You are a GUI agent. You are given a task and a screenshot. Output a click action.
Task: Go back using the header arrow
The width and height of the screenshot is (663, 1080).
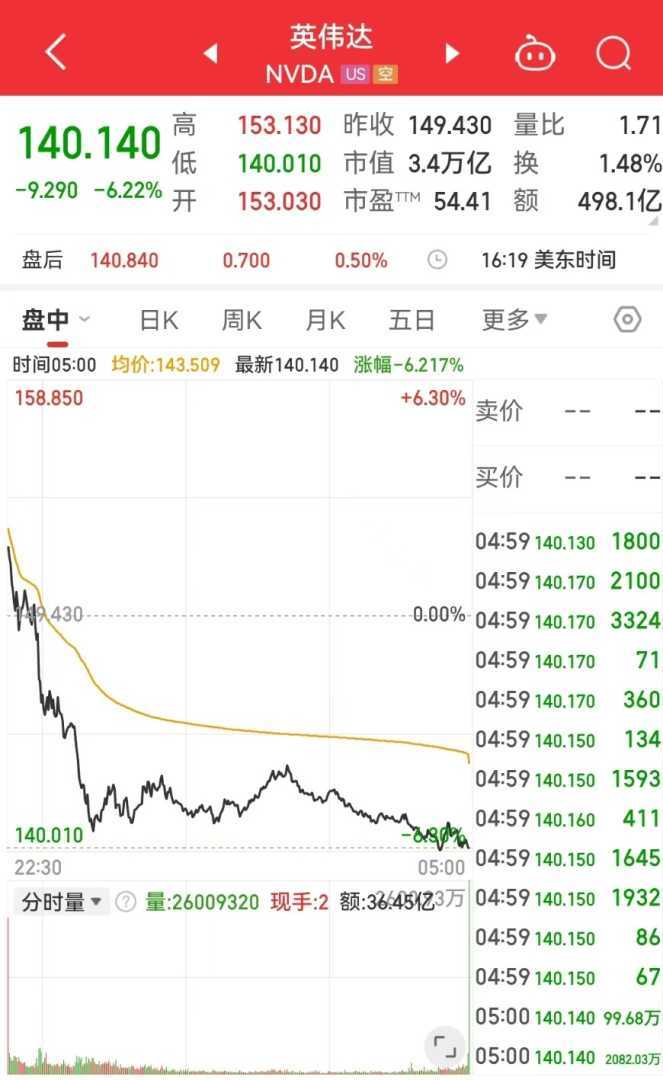tap(56, 52)
